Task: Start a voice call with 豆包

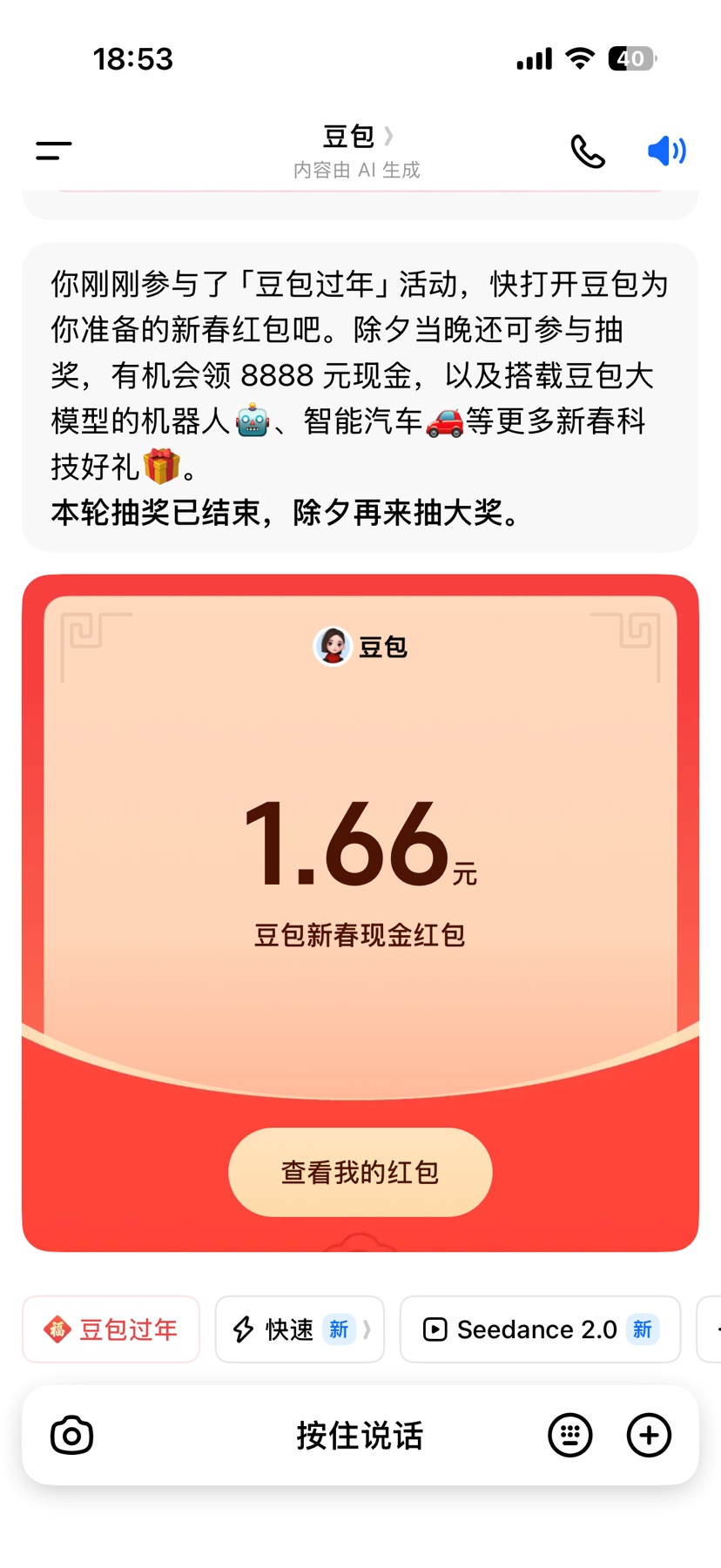Action: pyautogui.click(x=588, y=151)
